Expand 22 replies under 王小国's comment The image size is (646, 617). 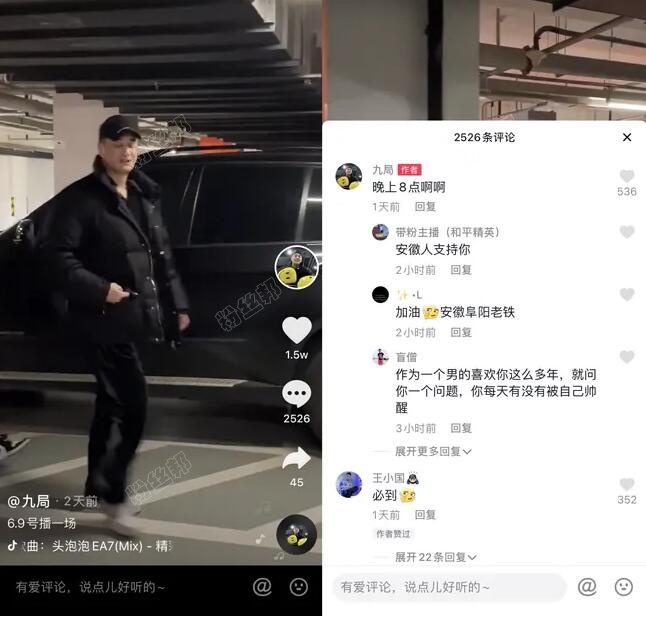[x=435, y=557]
